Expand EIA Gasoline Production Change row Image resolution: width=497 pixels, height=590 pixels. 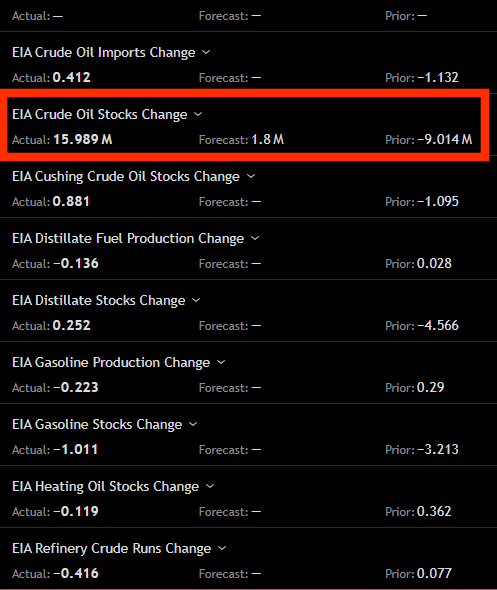point(221,362)
